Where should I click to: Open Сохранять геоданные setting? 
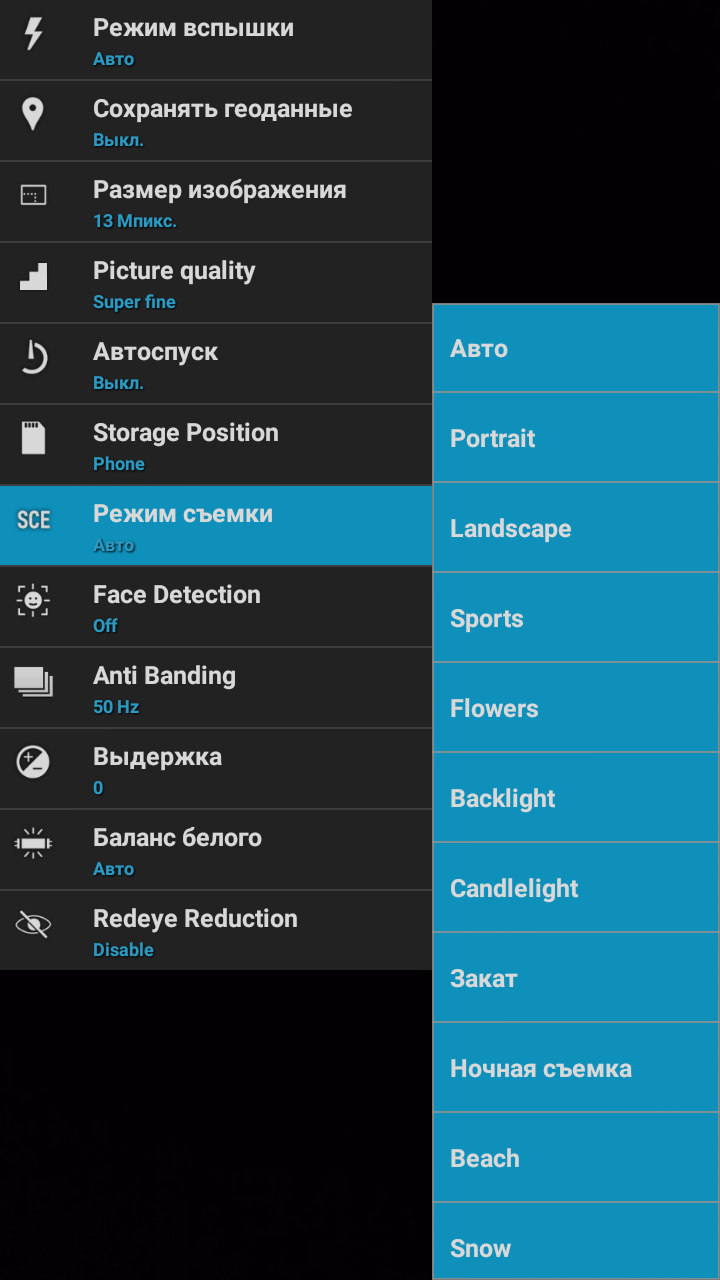pyautogui.click(x=216, y=121)
